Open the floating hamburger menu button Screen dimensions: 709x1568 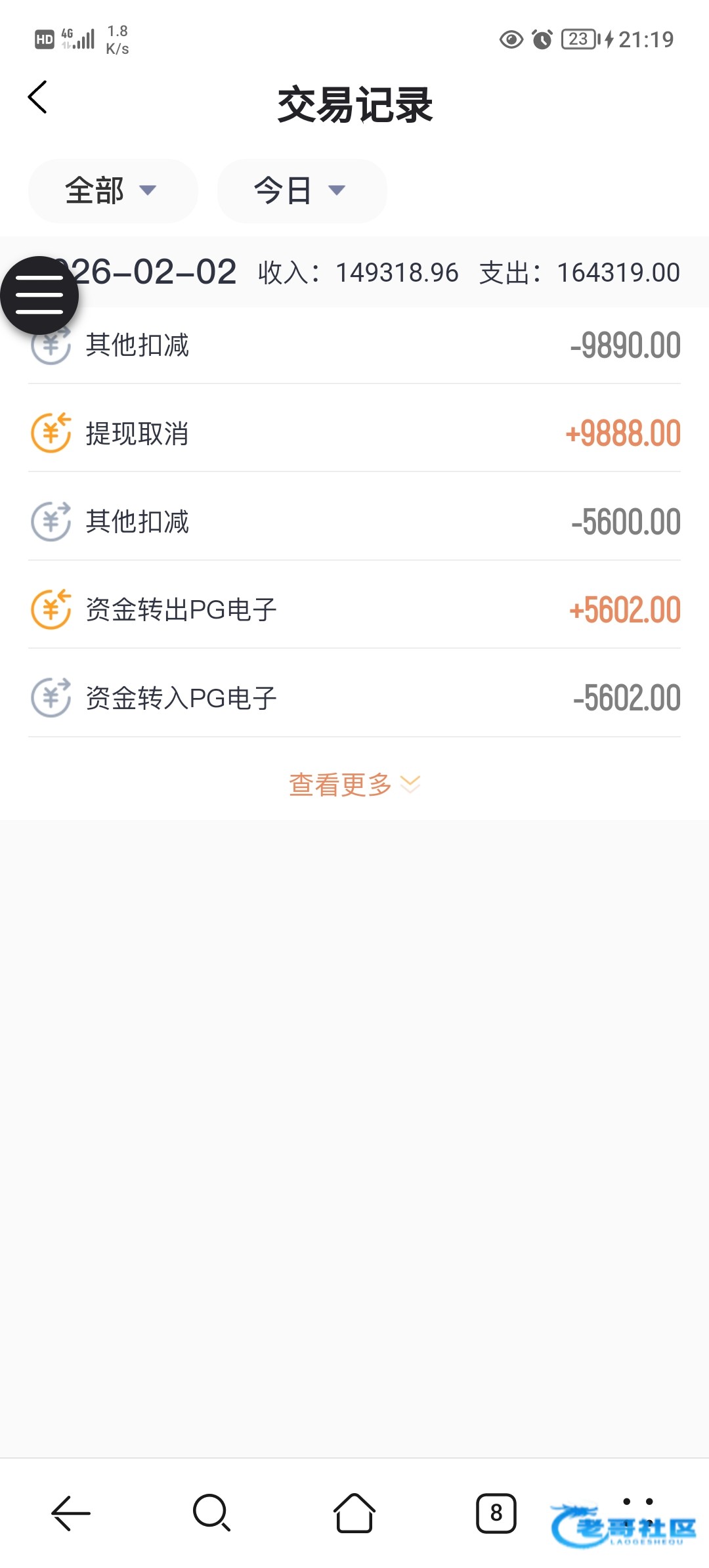point(39,295)
